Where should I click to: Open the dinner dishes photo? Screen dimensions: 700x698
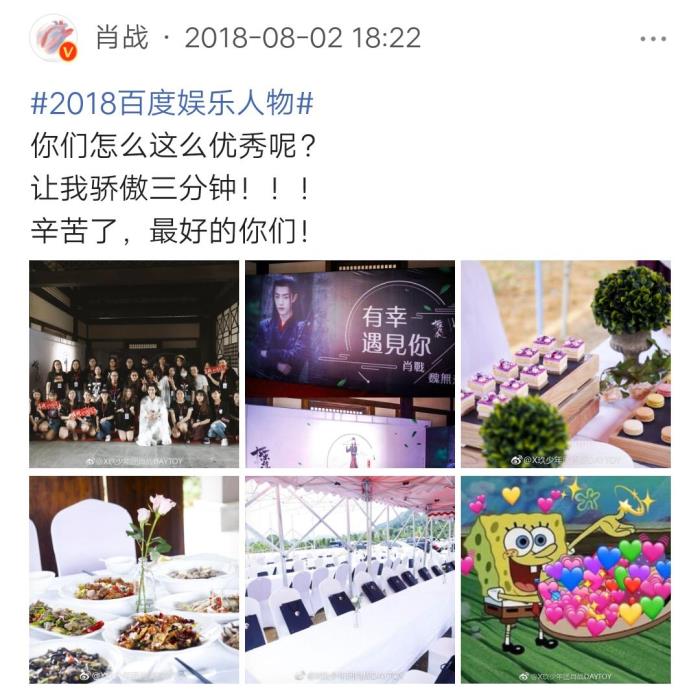(134, 580)
